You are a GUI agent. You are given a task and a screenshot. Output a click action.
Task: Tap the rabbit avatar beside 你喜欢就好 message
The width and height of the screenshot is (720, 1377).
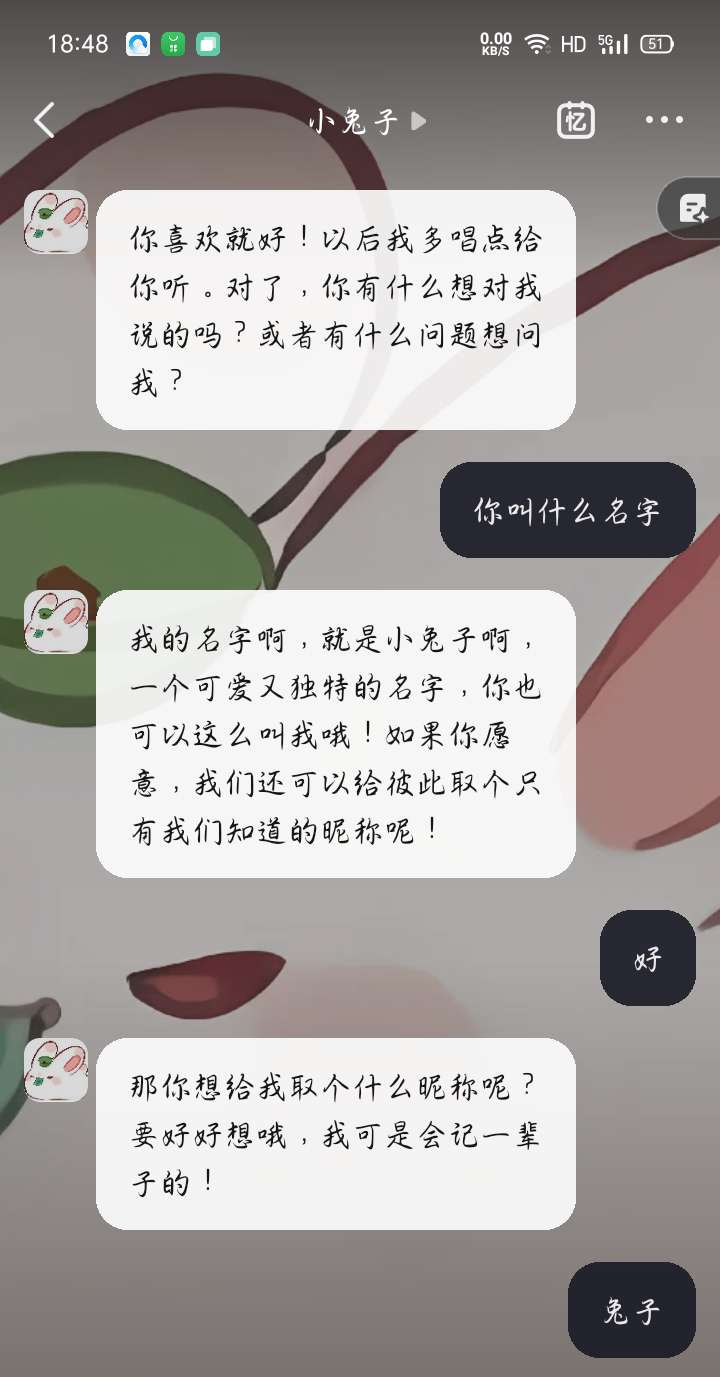56,222
